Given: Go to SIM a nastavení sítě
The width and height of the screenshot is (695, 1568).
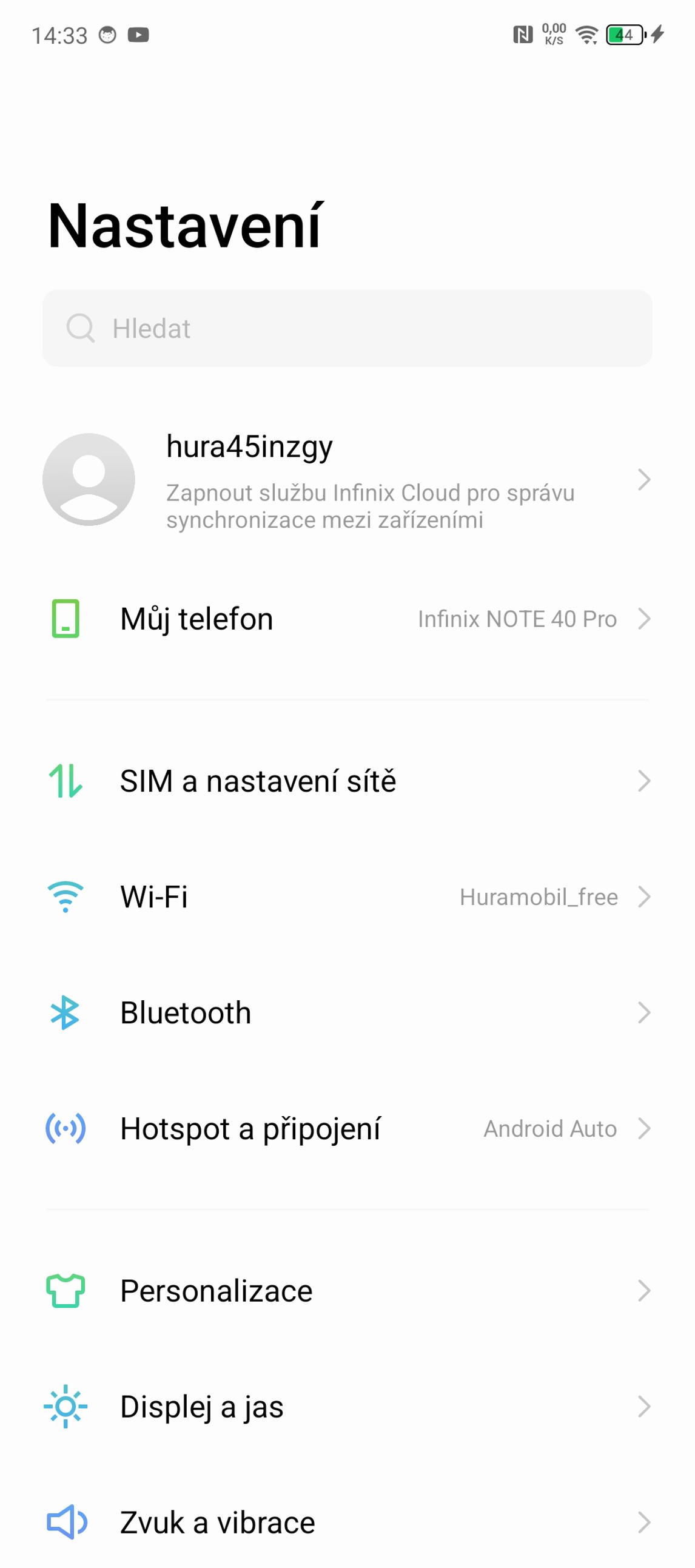Looking at the screenshot, I should pos(347,781).
